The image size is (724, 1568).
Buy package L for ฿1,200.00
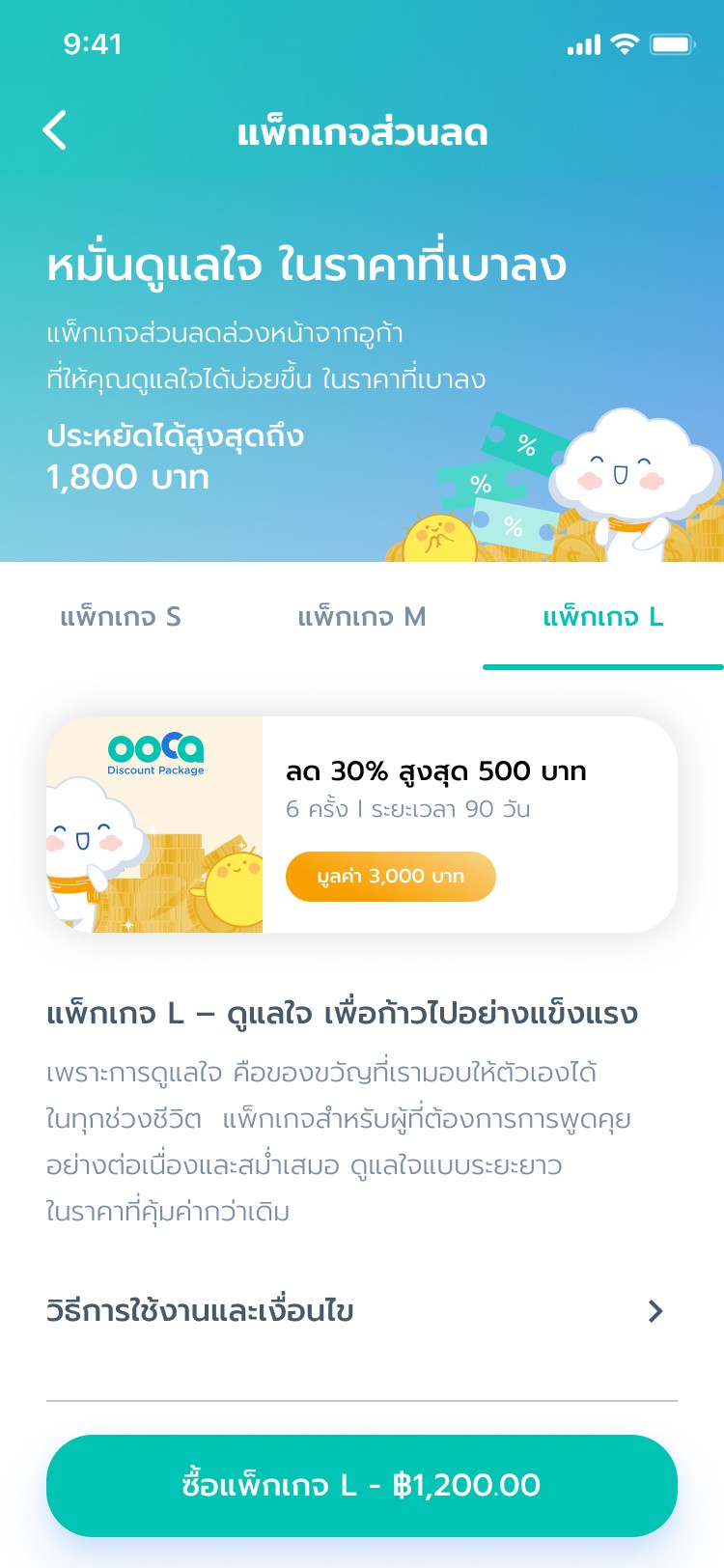click(x=362, y=1485)
